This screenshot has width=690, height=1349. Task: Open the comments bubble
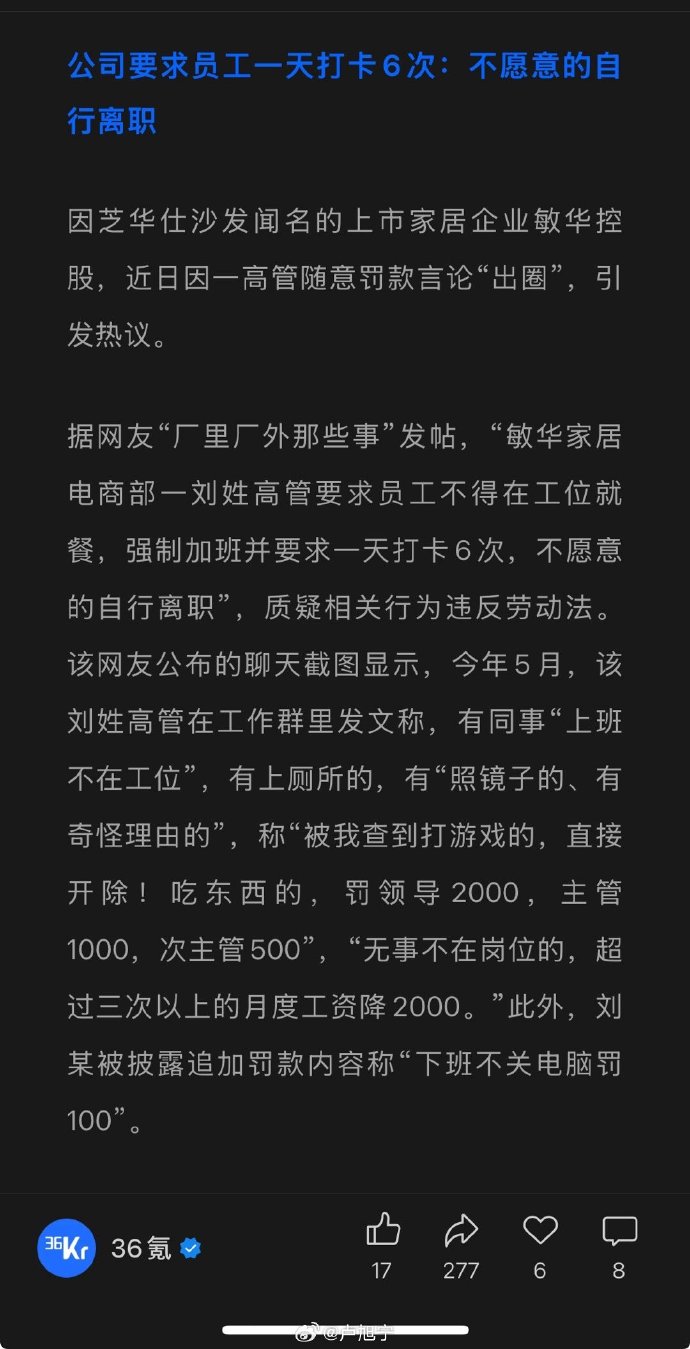(x=619, y=1231)
